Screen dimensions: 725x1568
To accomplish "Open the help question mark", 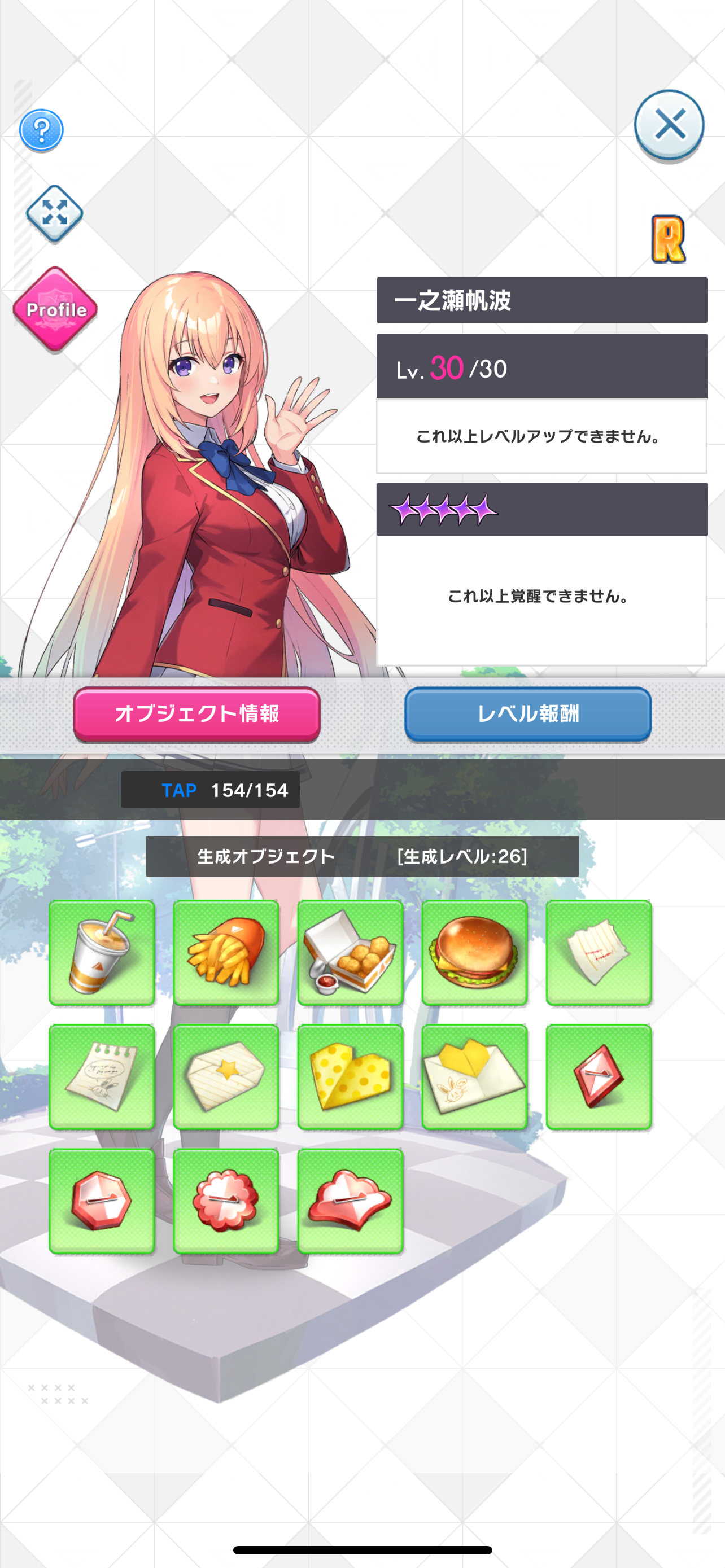I will [x=41, y=130].
